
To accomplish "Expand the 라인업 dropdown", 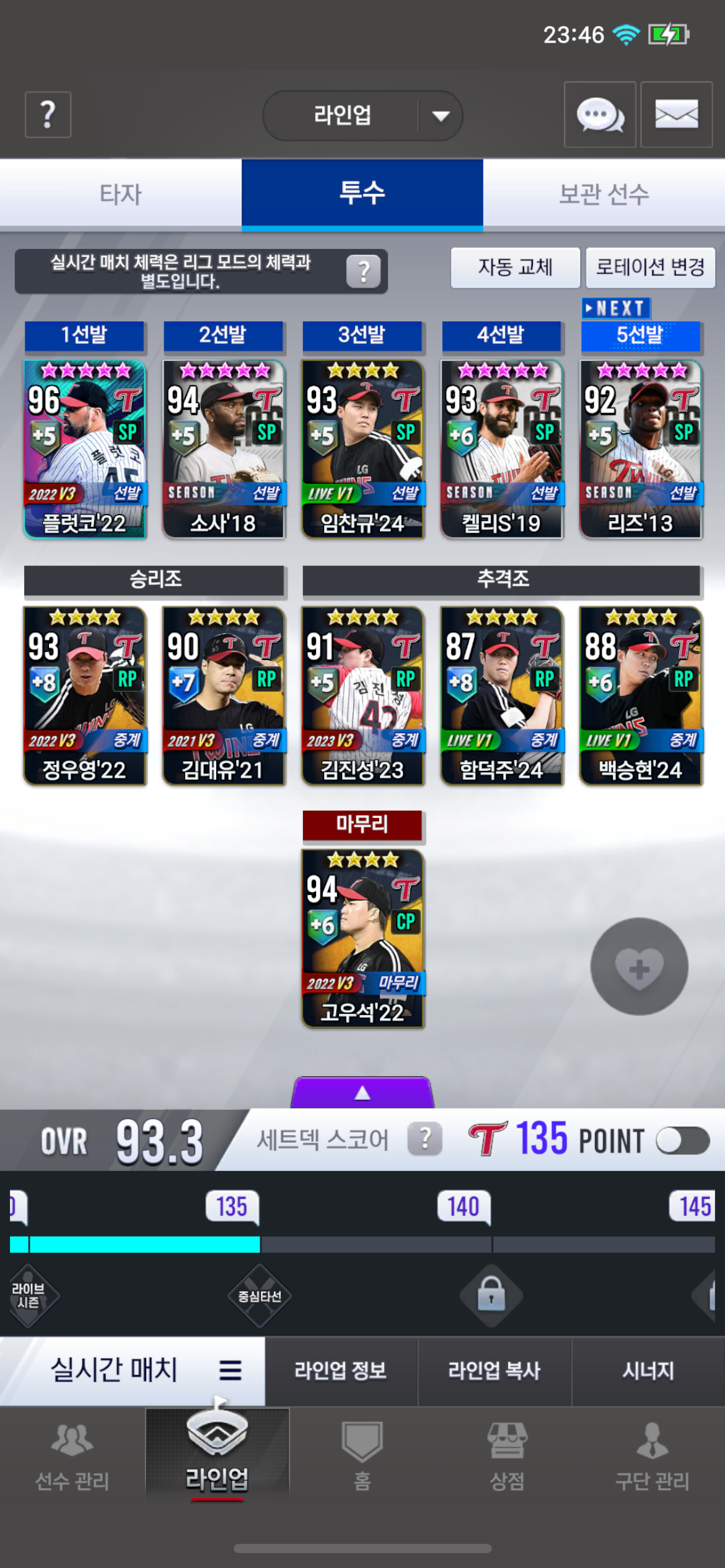I will click(x=362, y=115).
